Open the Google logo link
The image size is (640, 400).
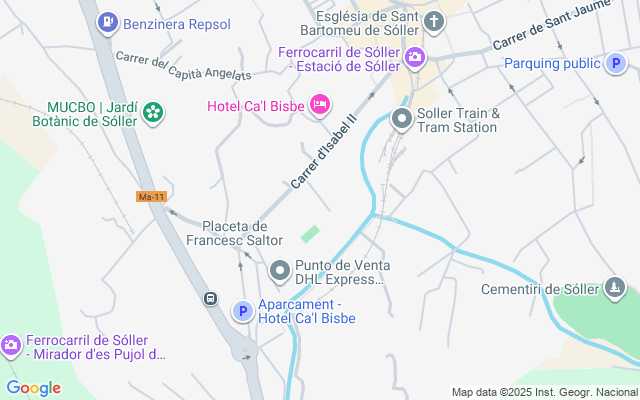point(33,388)
